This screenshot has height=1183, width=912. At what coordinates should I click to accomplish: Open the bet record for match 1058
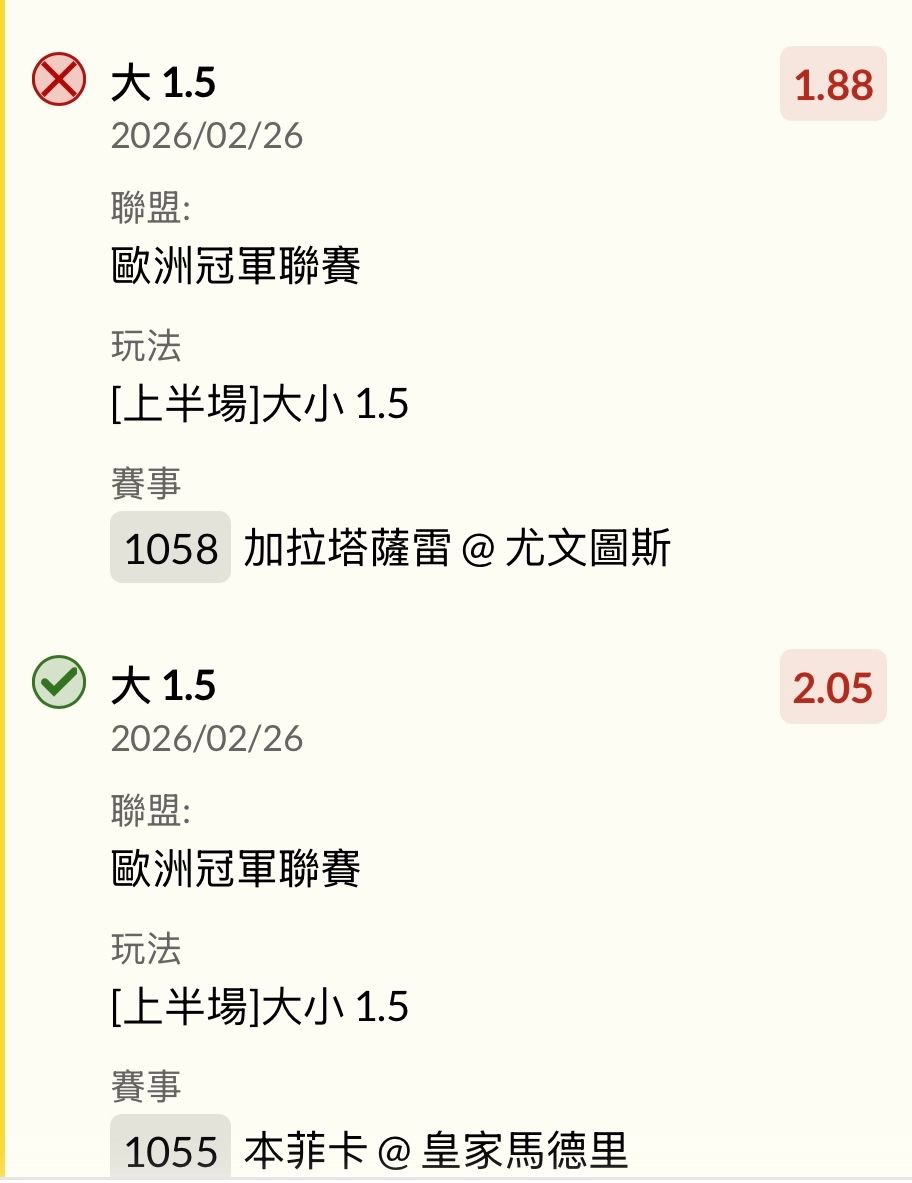pyautogui.click(x=171, y=548)
